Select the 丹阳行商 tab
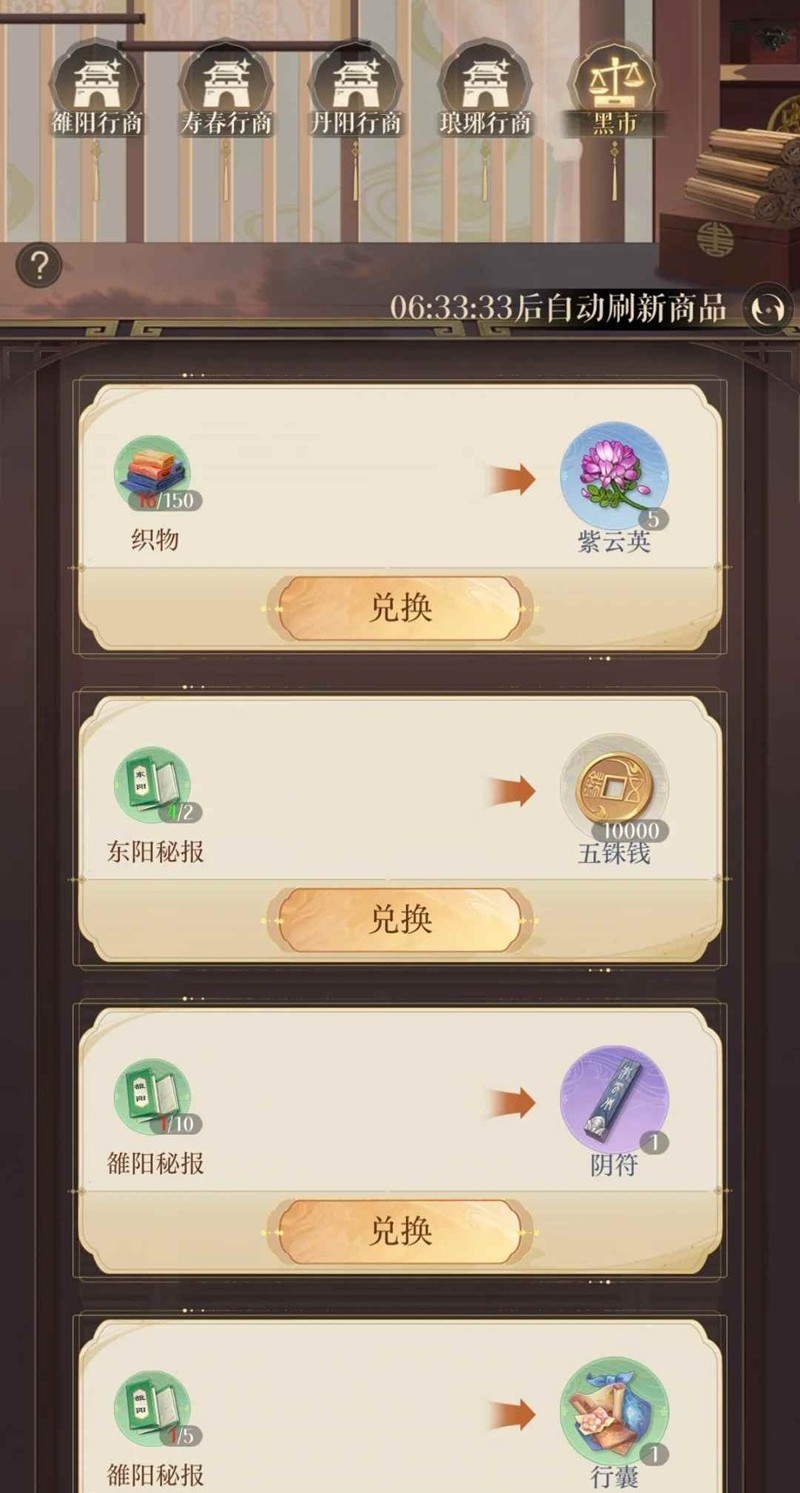This screenshot has width=800, height=1493. [355, 91]
